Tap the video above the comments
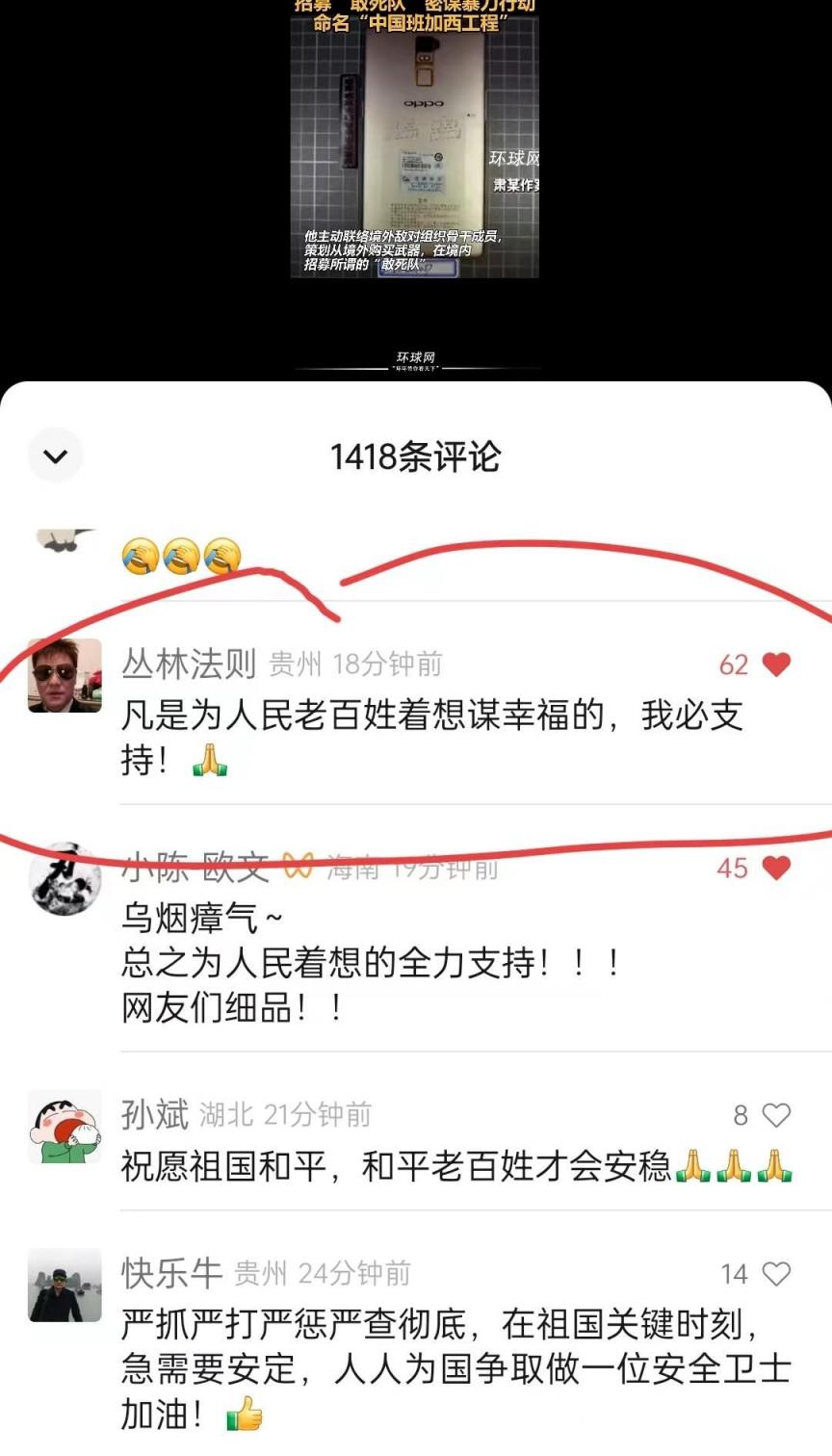The width and height of the screenshot is (832, 1456). click(x=415, y=144)
